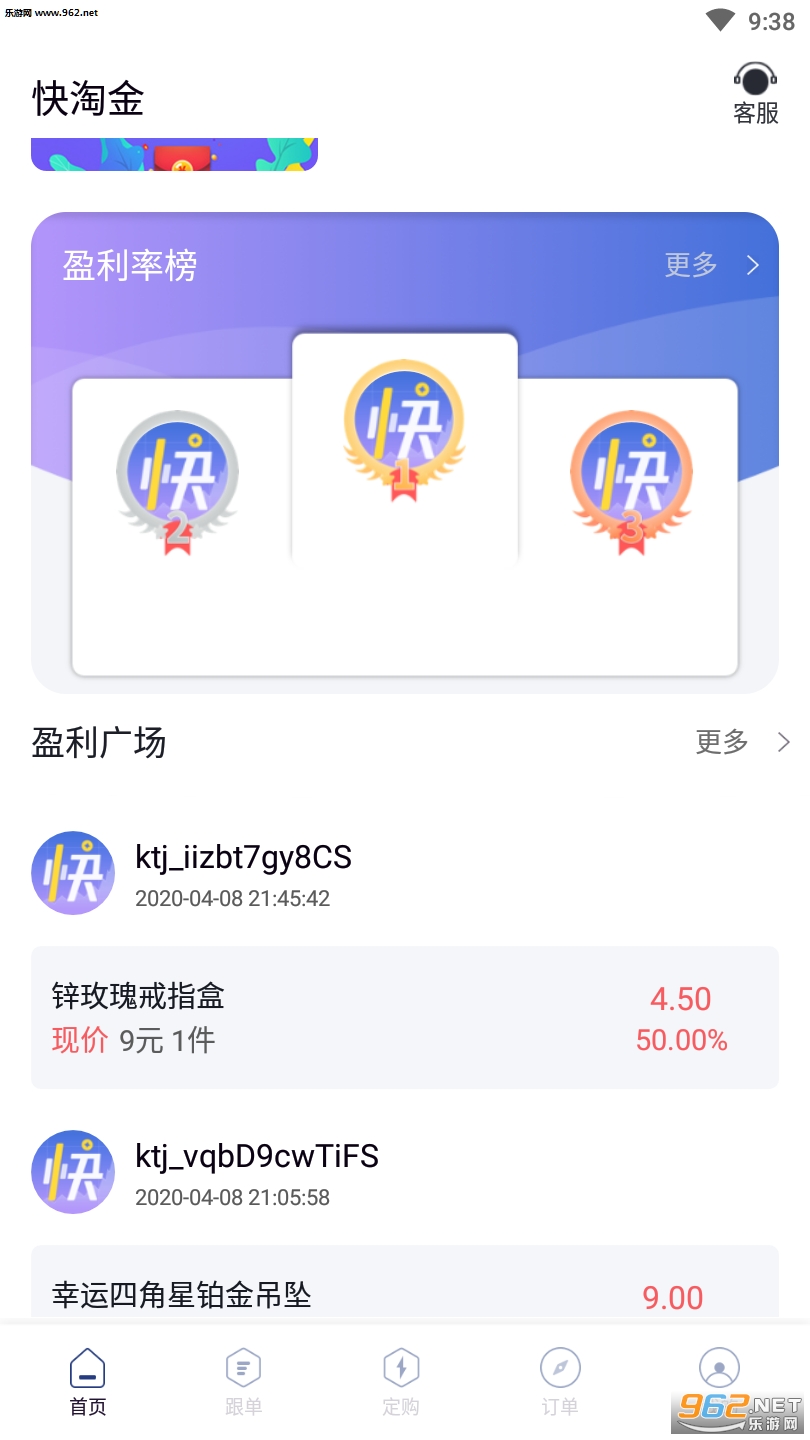Open 客服 customer service
810x1440 pixels.
755,95
